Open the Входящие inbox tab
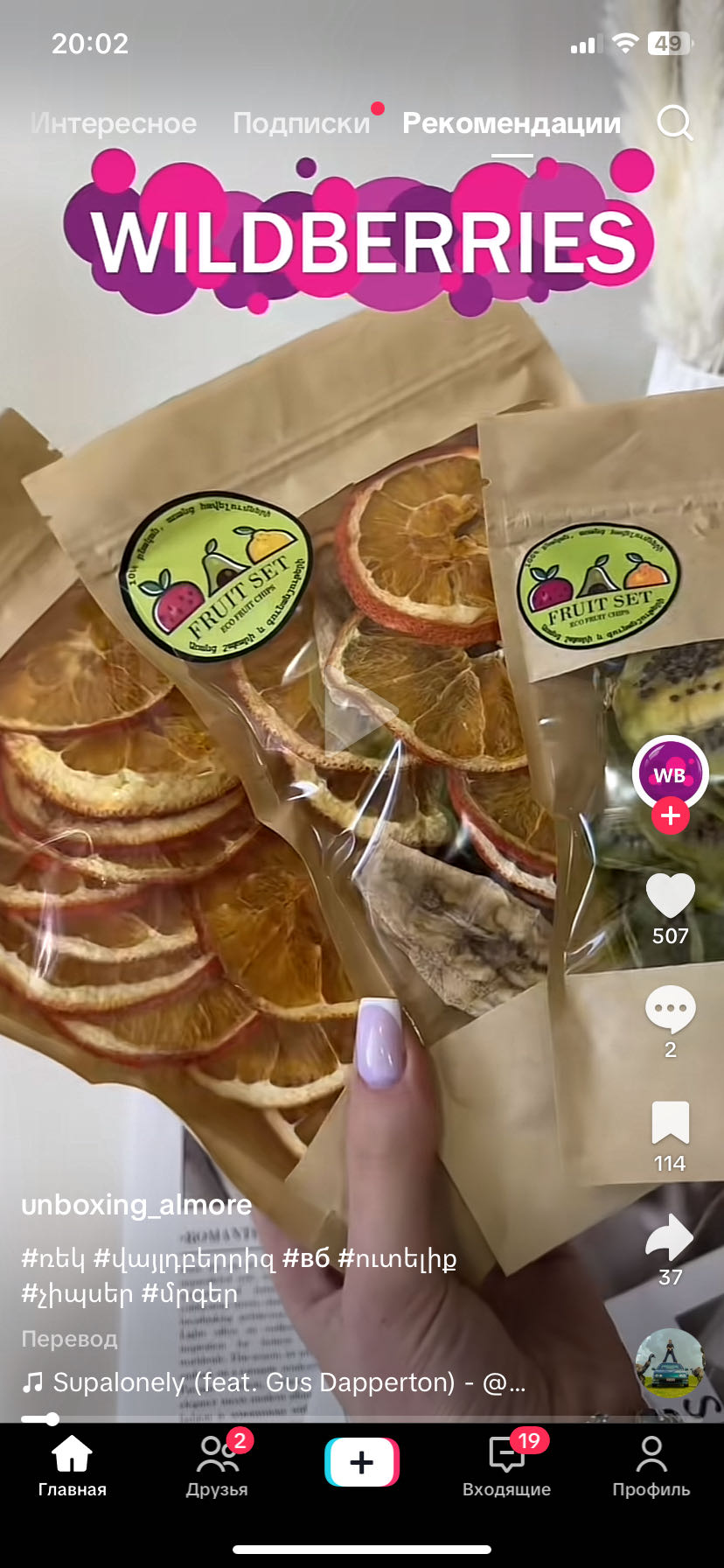This screenshot has height=1568, width=724. (x=507, y=1466)
